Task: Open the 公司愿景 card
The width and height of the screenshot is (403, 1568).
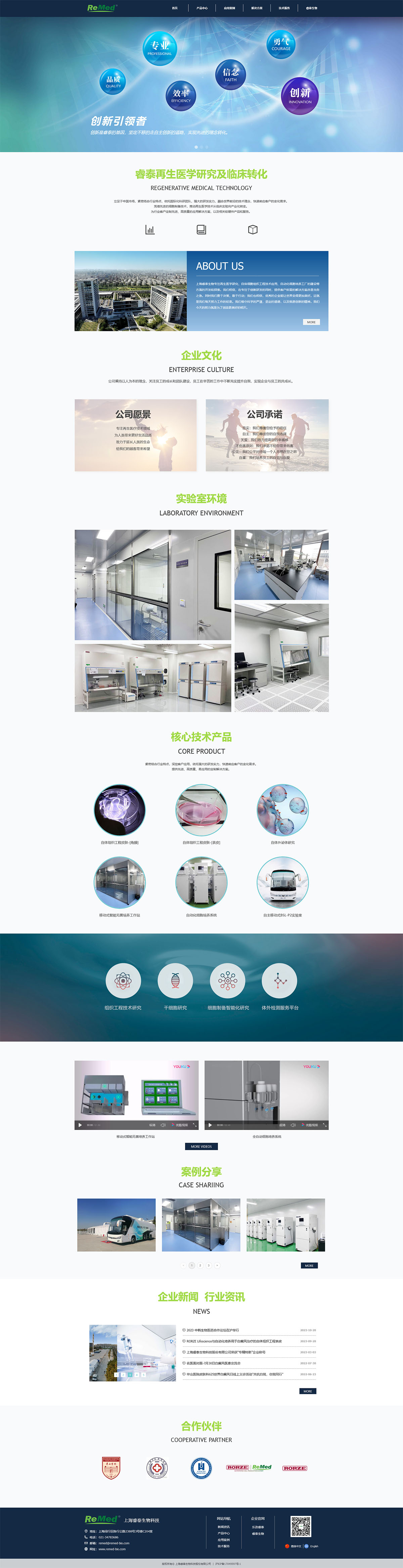Action: coord(136,435)
